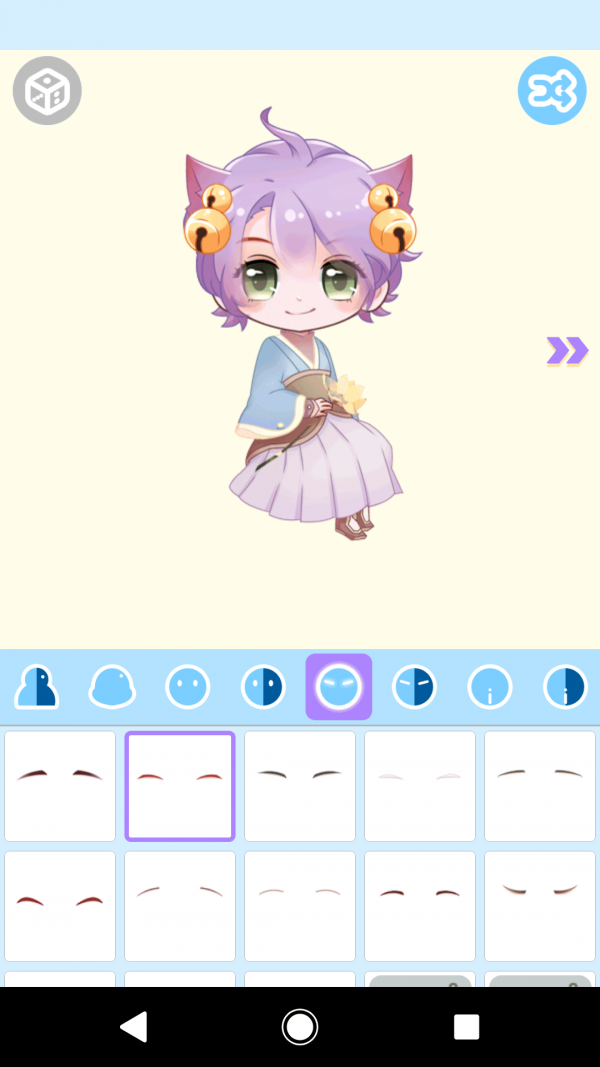
Task: Choose the thick dark brown eyebrows
Action: 60,786
